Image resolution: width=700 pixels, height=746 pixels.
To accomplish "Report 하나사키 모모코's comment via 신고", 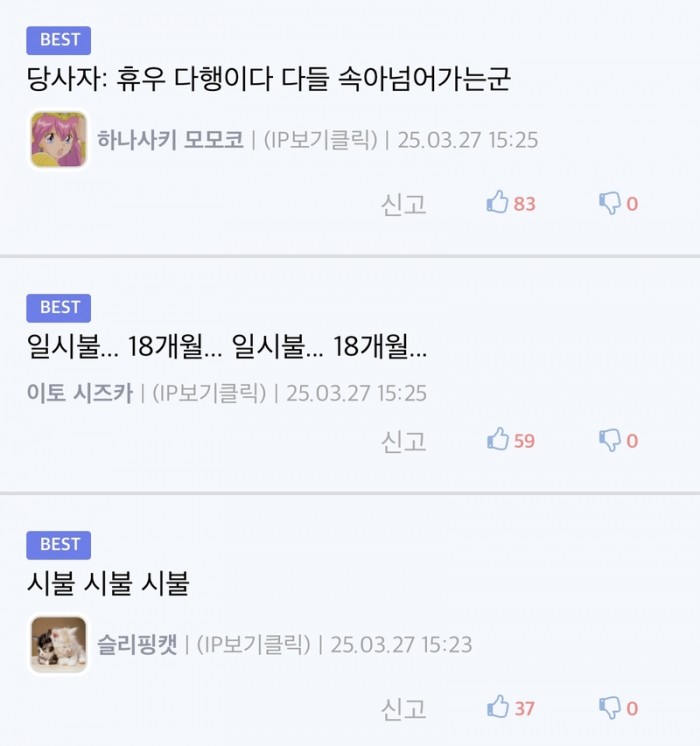I will click(x=404, y=204).
